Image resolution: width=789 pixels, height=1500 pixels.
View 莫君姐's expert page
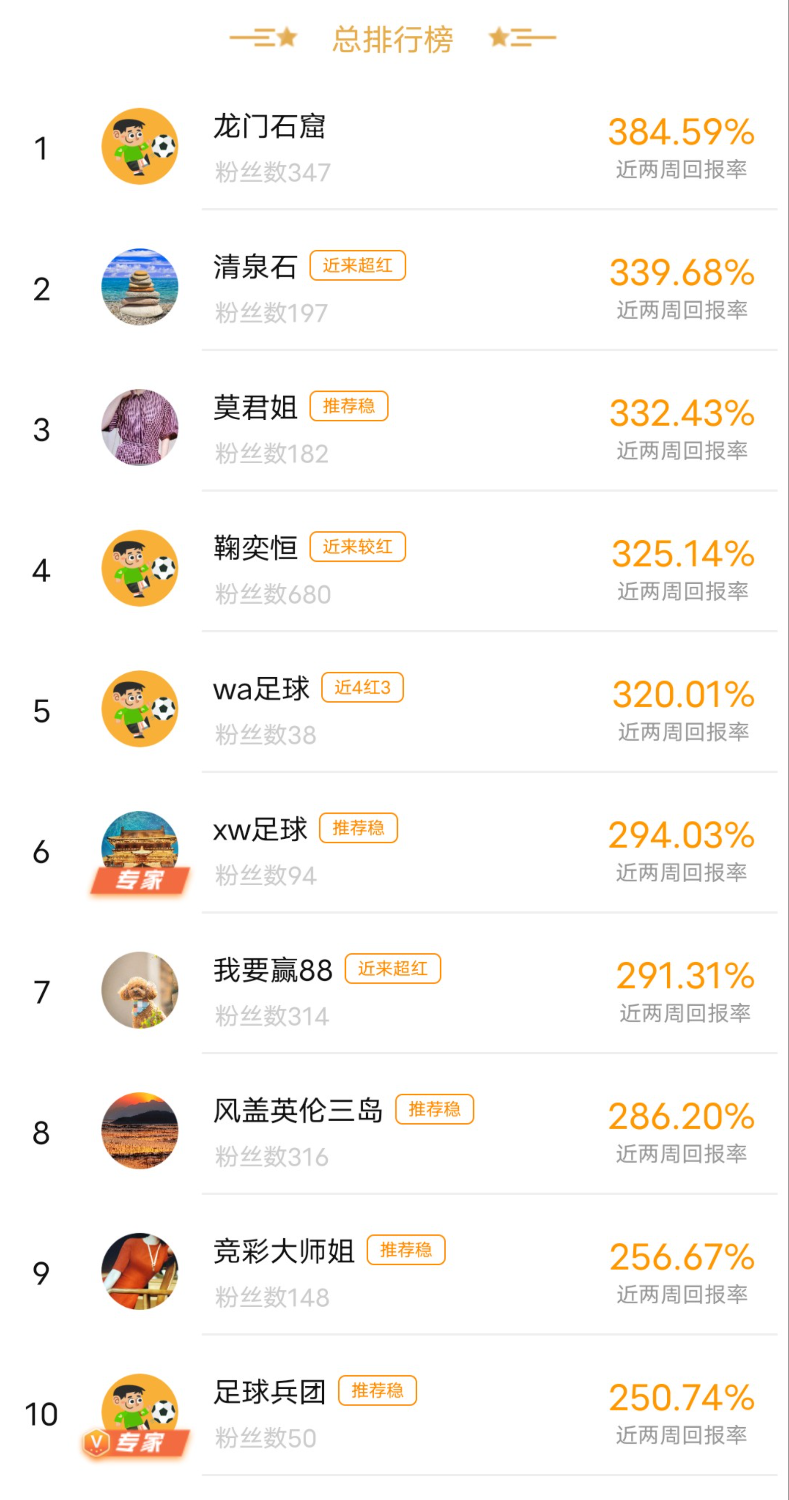pos(394,430)
